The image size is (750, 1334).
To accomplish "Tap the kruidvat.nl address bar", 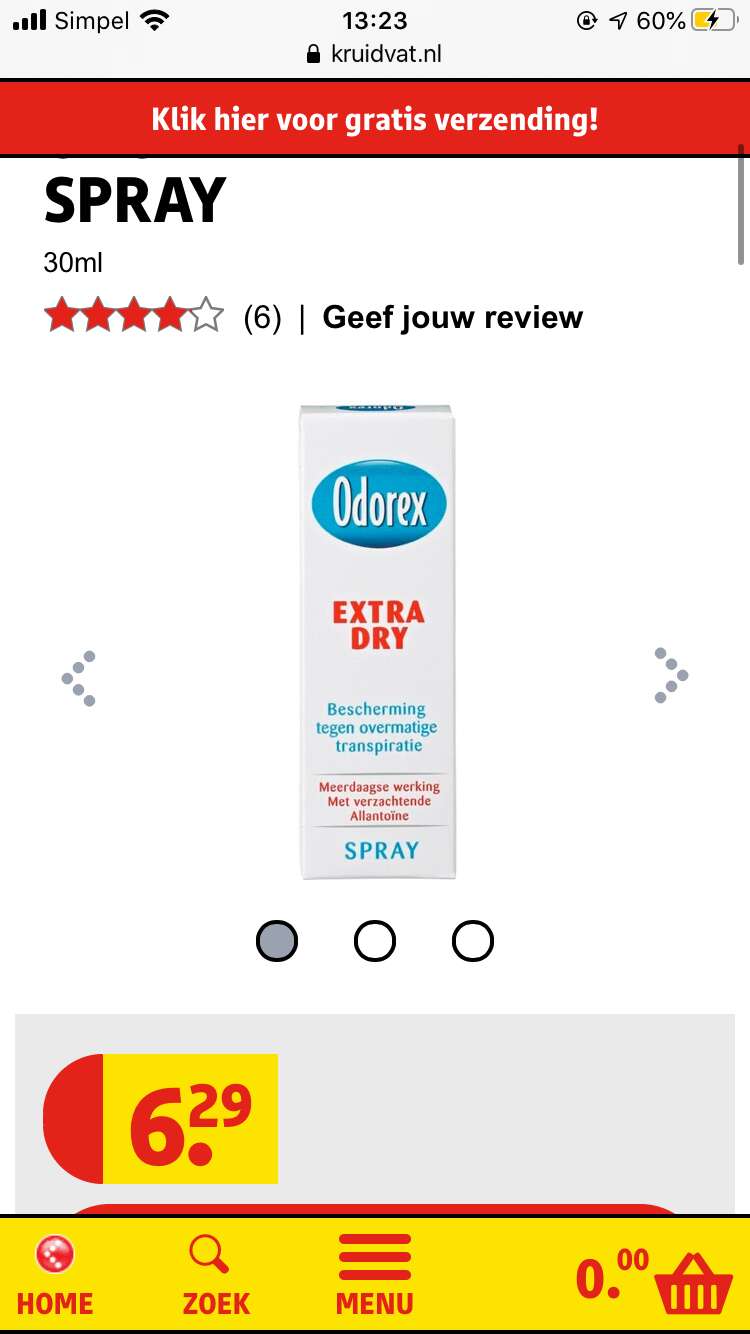I will (375, 54).
